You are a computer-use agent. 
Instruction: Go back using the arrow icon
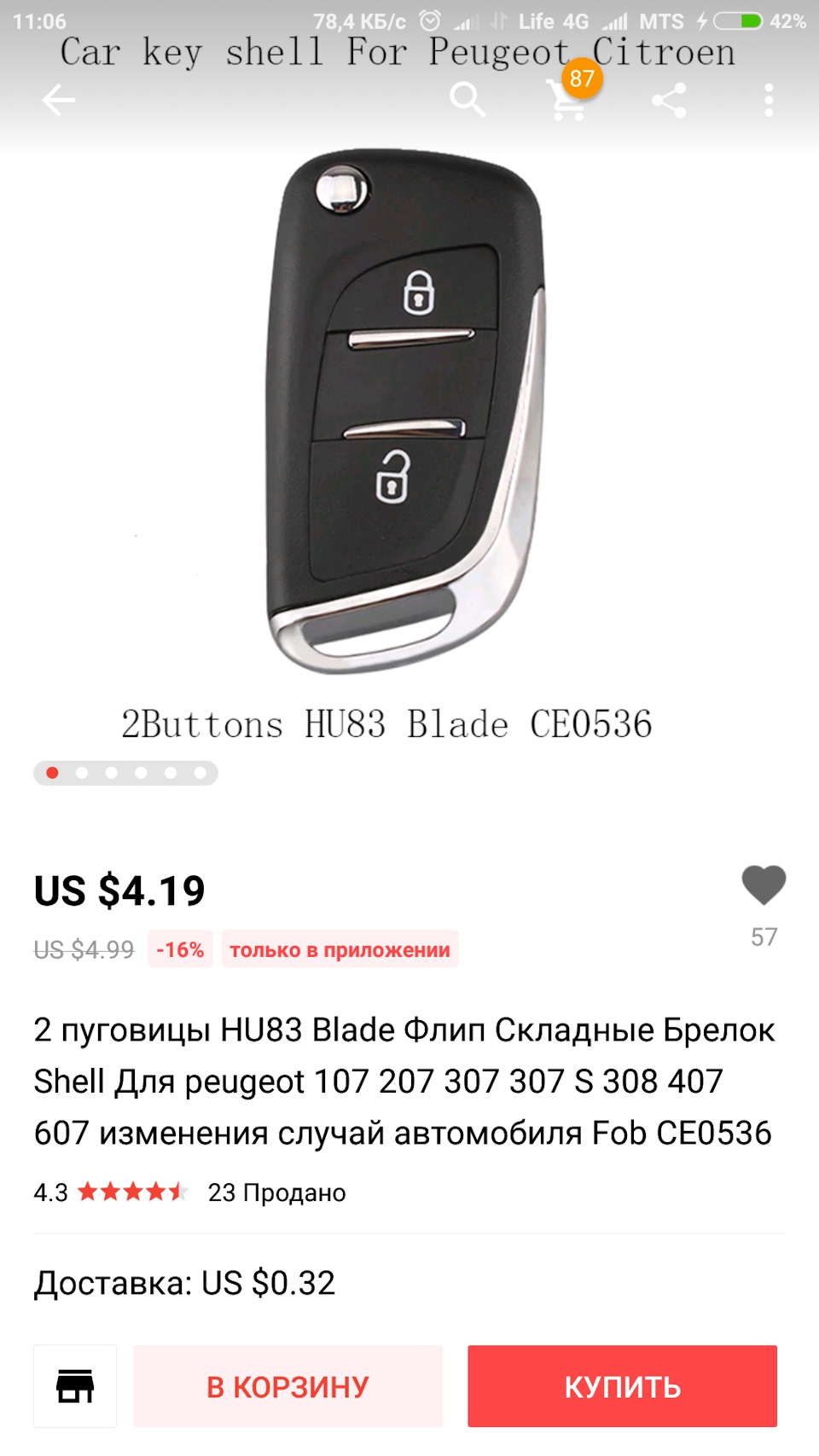click(x=58, y=101)
